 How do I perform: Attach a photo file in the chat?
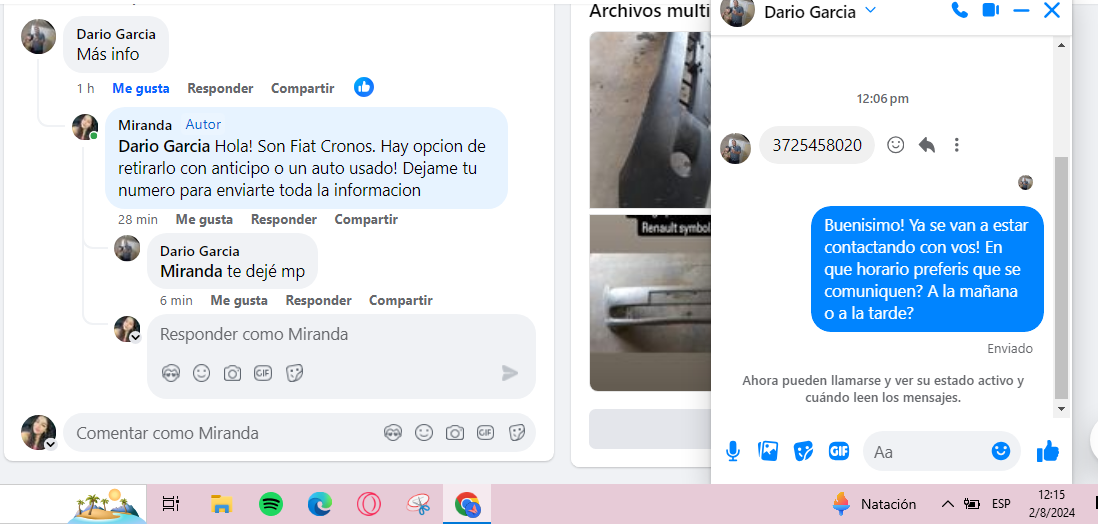click(768, 451)
